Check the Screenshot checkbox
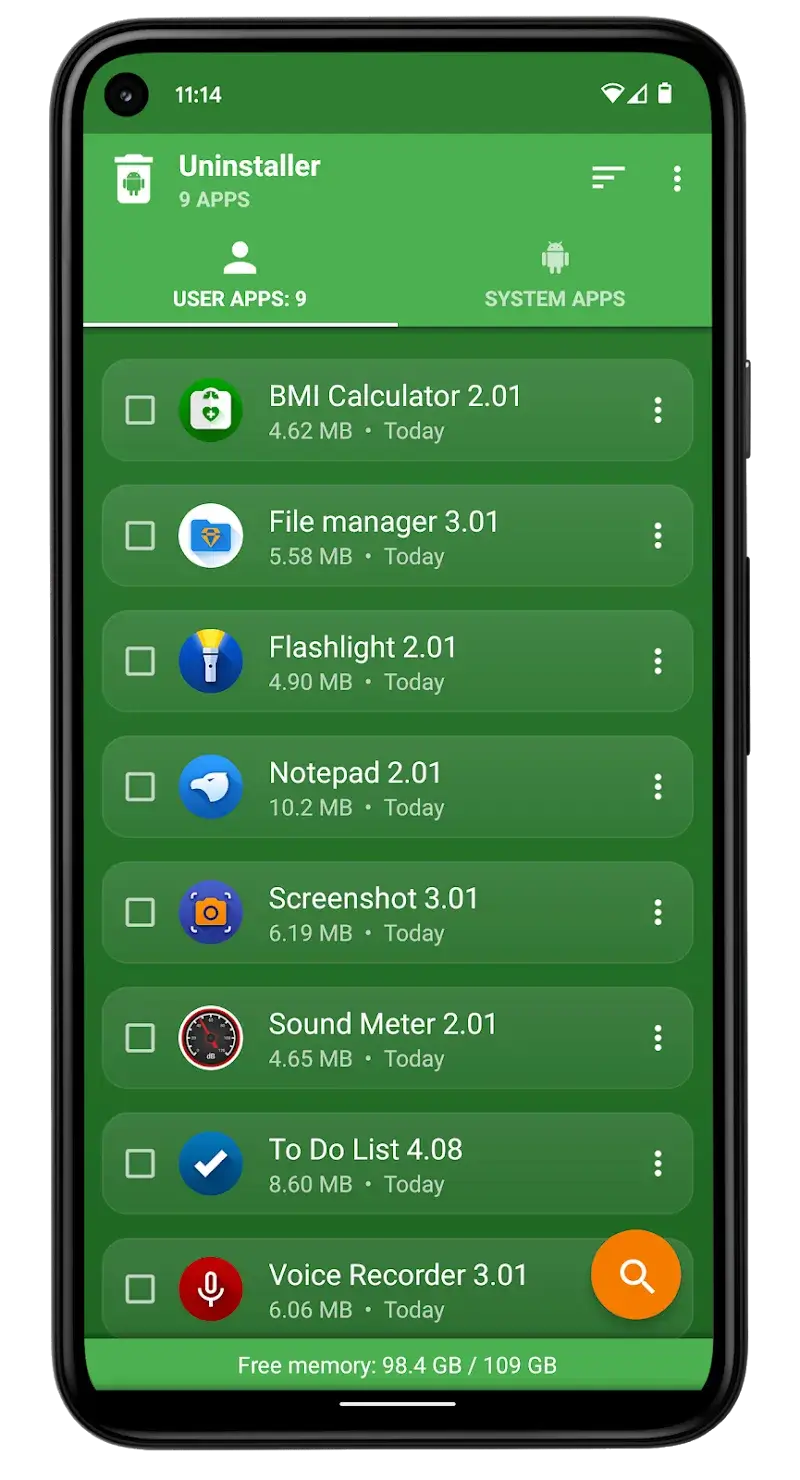 [x=140, y=912]
